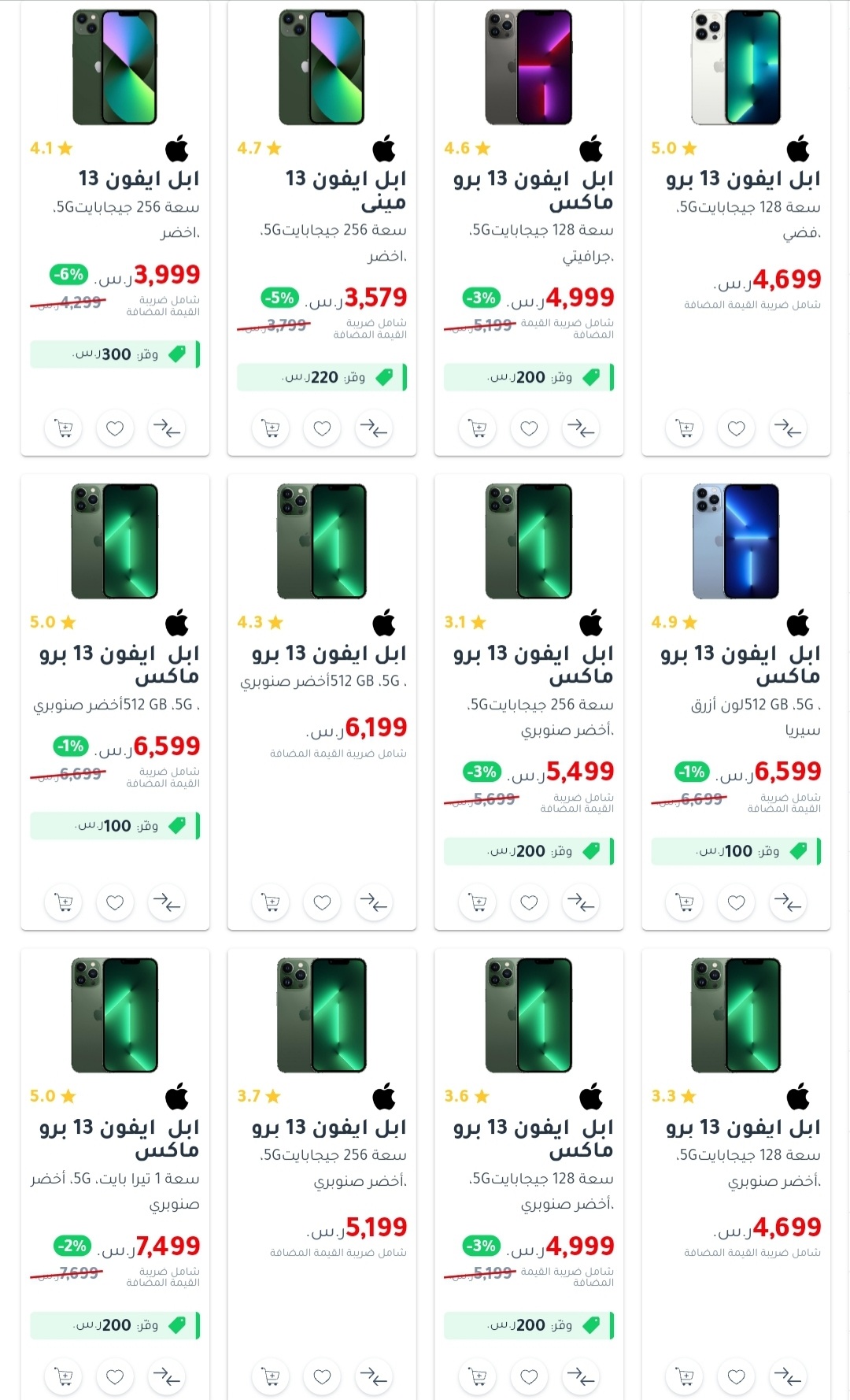Add the 5,499 iPhone 13 Pro Max to cart
This screenshot has height=1400, width=850.
pos(478,903)
